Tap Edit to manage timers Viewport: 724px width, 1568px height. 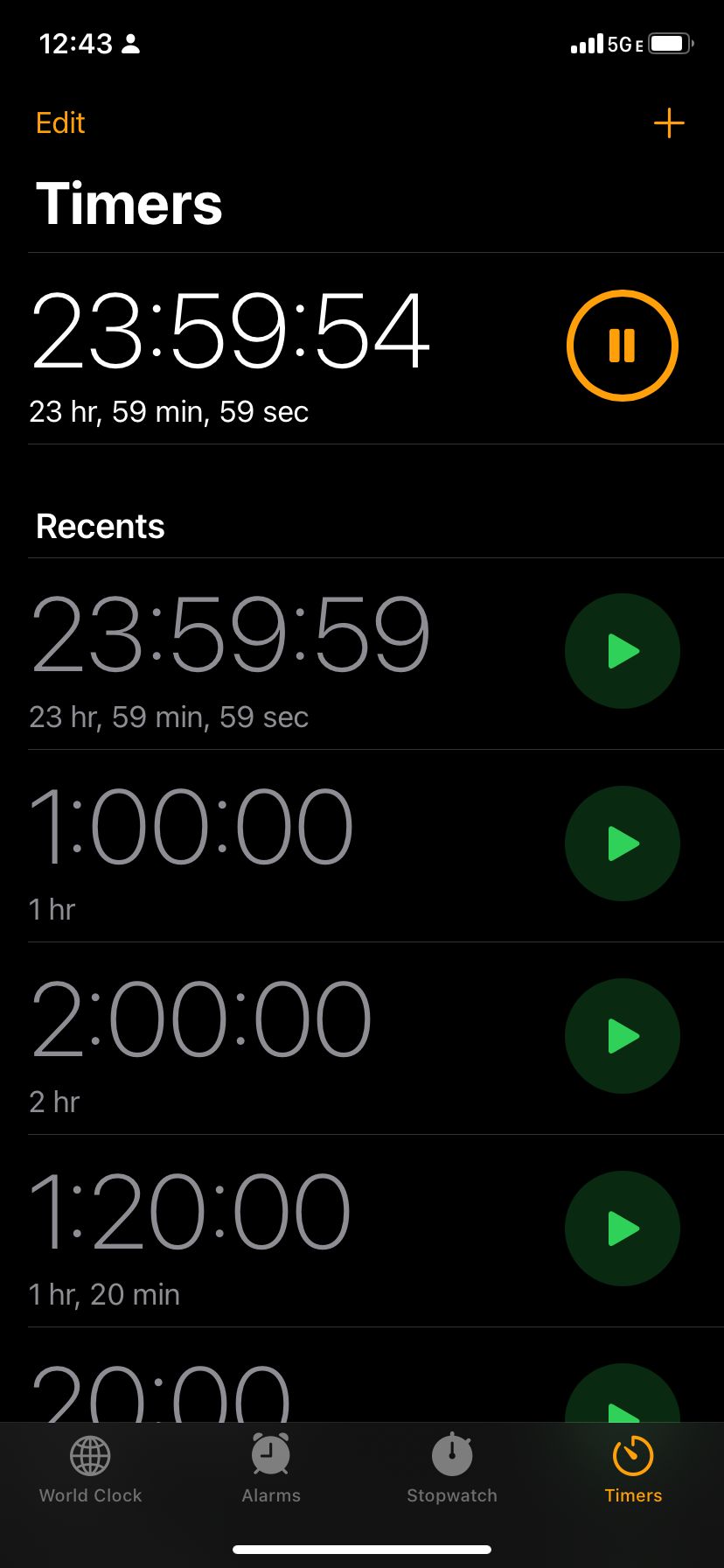tap(60, 122)
